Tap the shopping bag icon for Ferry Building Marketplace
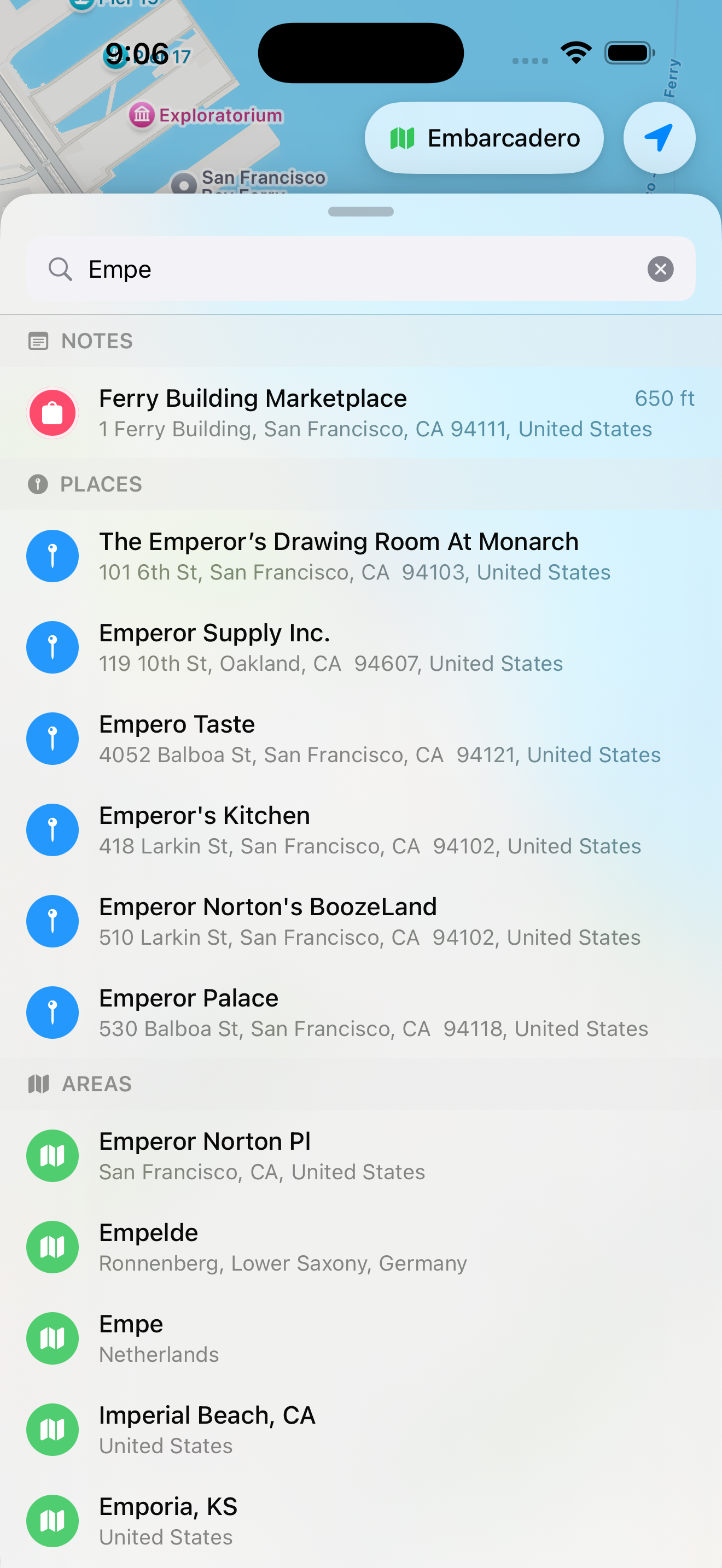 pos(53,412)
